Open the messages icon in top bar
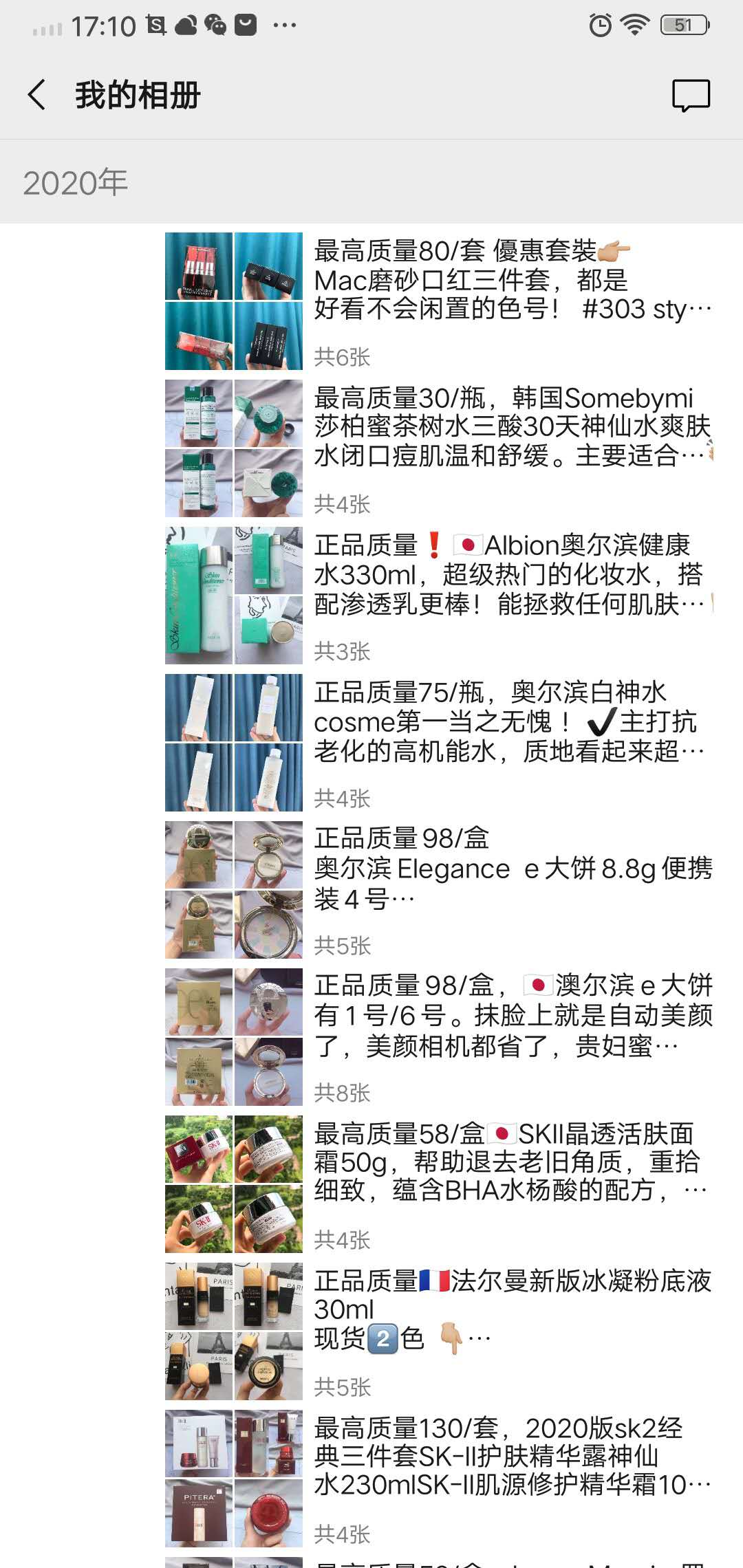This screenshot has width=743, height=1568. [x=690, y=96]
